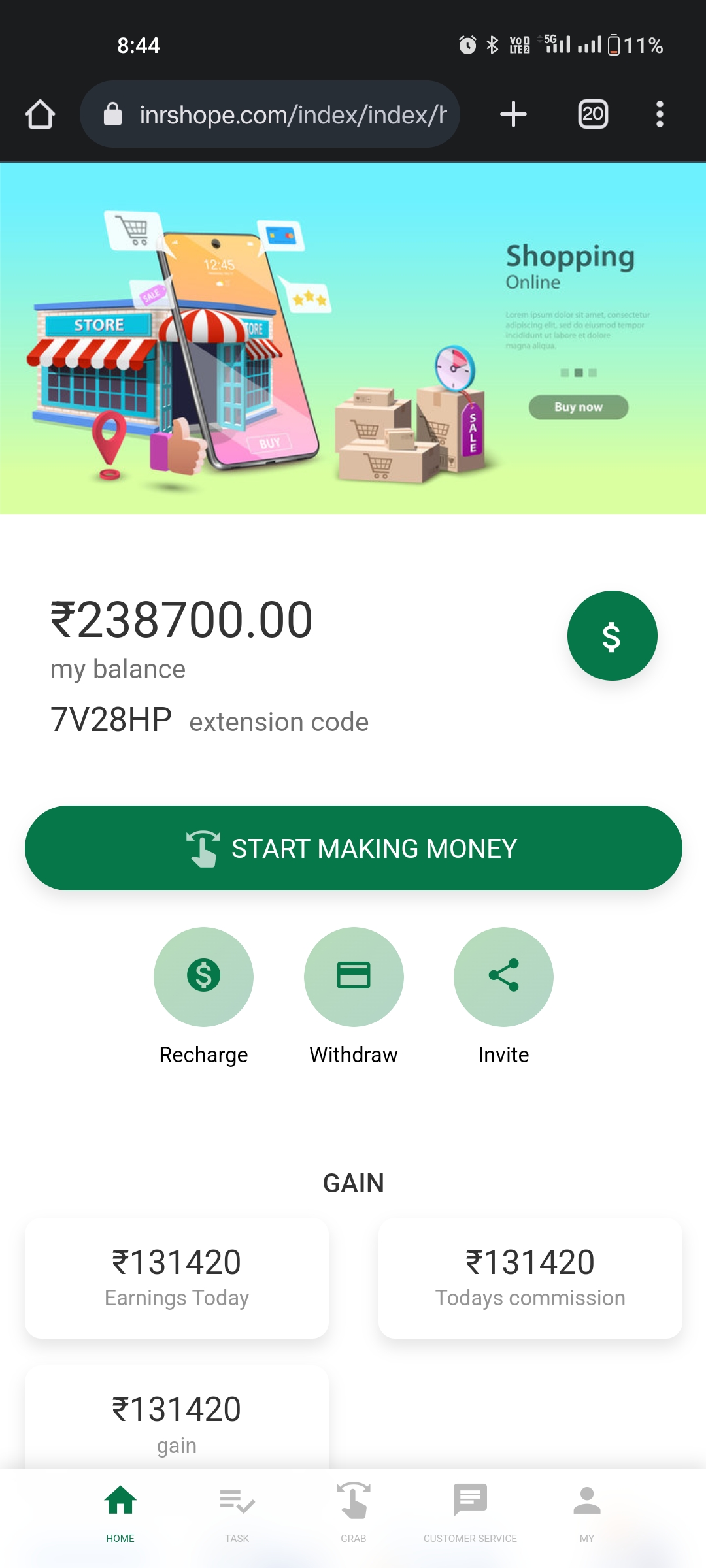Image resolution: width=706 pixels, height=1568 pixels.
Task: Open the Shopping Online banner
Action: coord(353,338)
